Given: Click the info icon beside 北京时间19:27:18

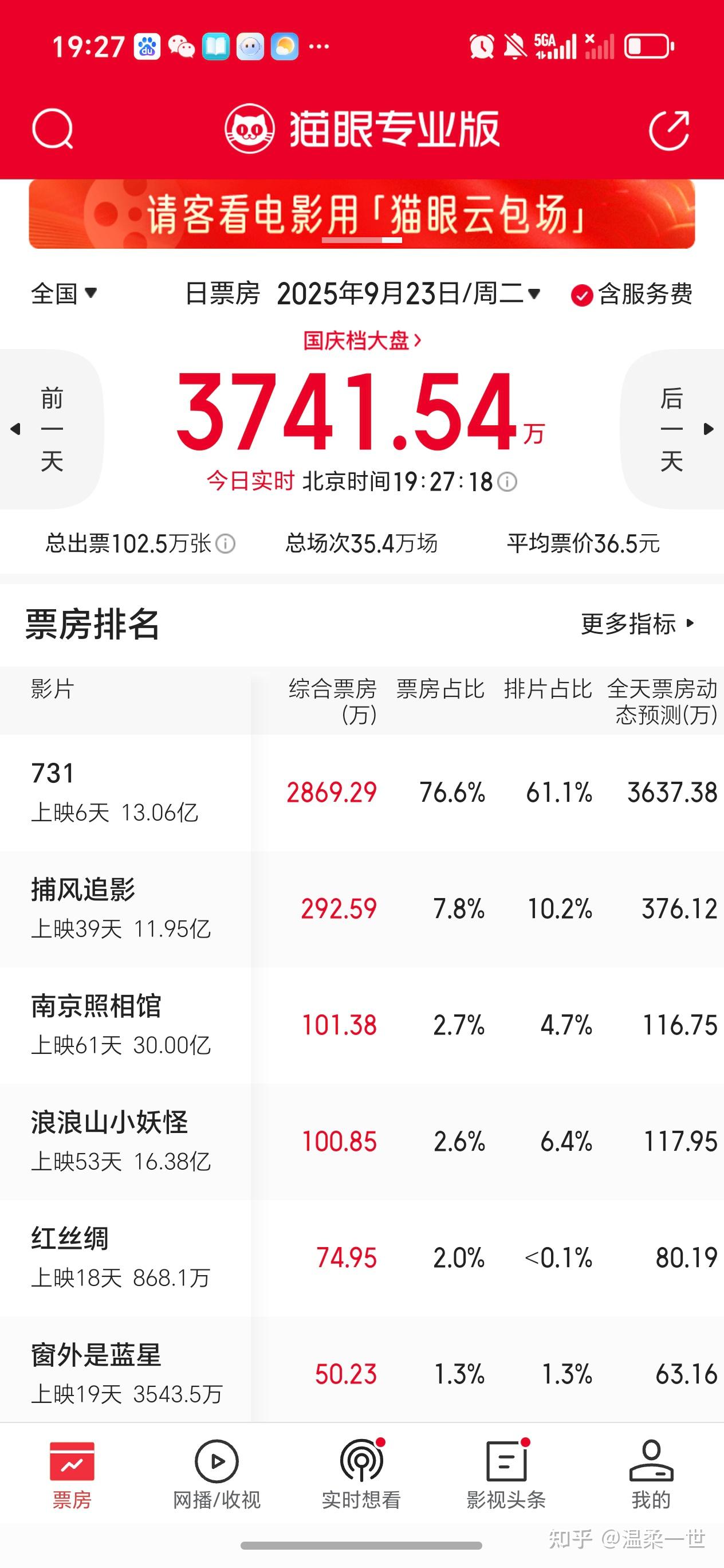Looking at the screenshot, I should [x=509, y=482].
